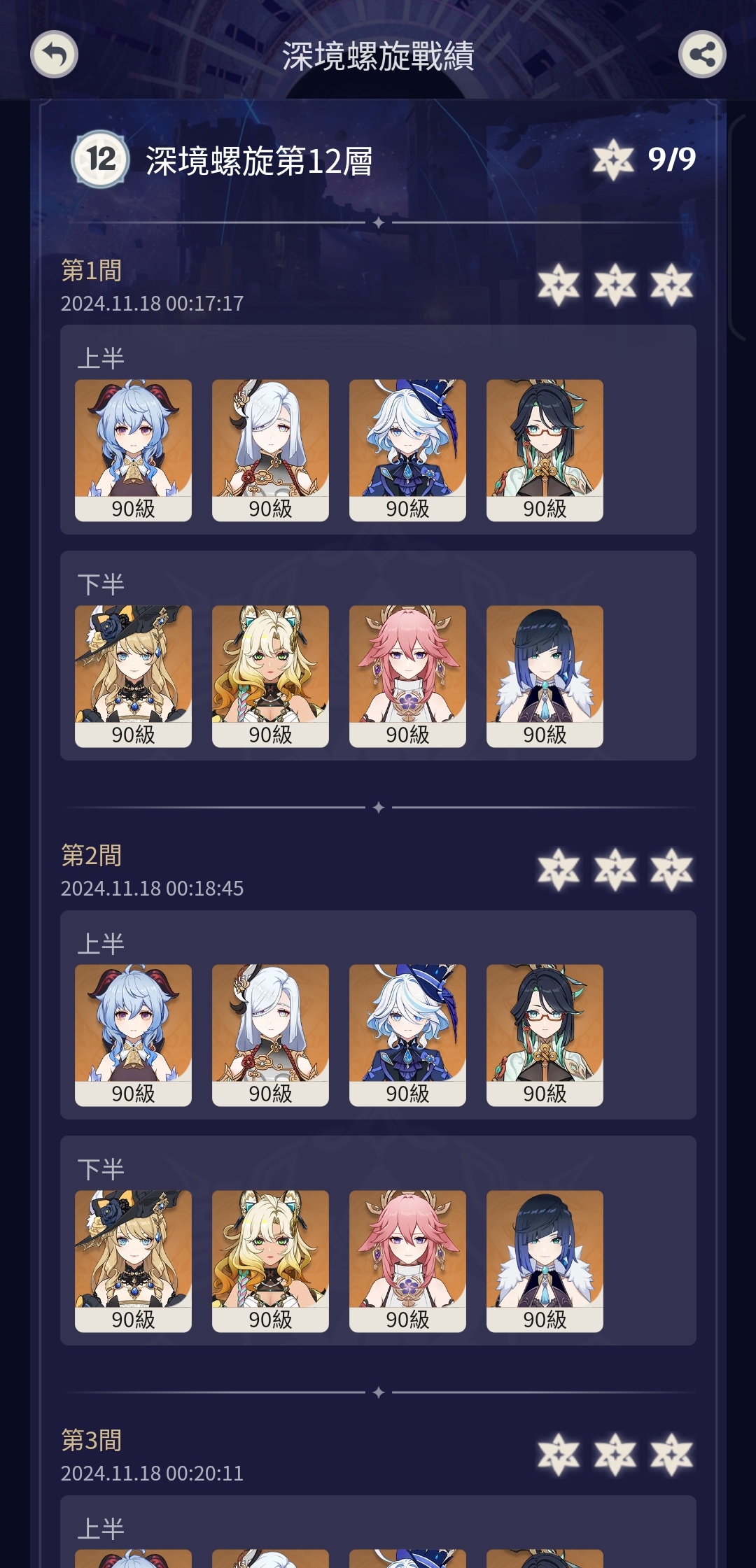The width and height of the screenshot is (756, 1568).
Task: Share the Spiral Abyss battle record
Action: (701, 55)
